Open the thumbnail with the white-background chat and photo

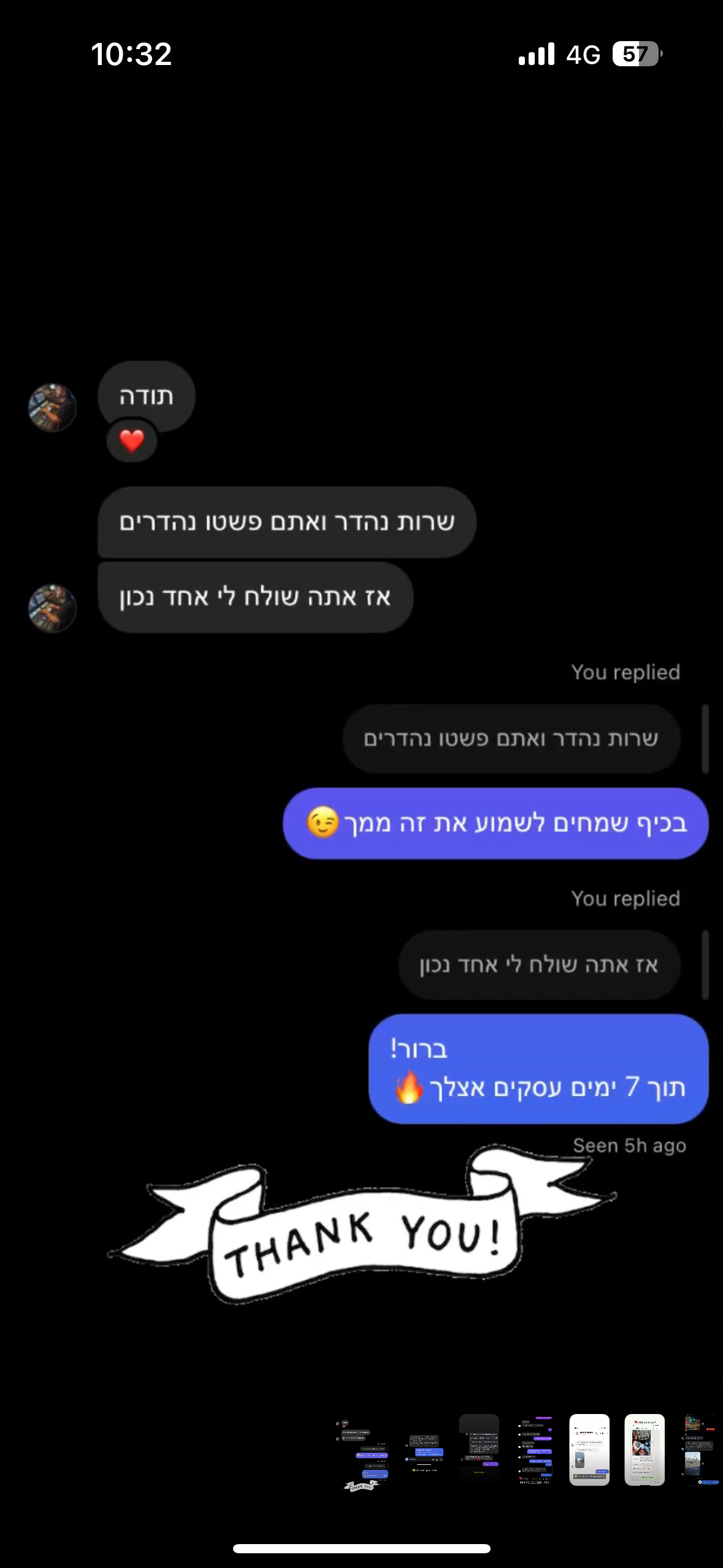tap(589, 1450)
